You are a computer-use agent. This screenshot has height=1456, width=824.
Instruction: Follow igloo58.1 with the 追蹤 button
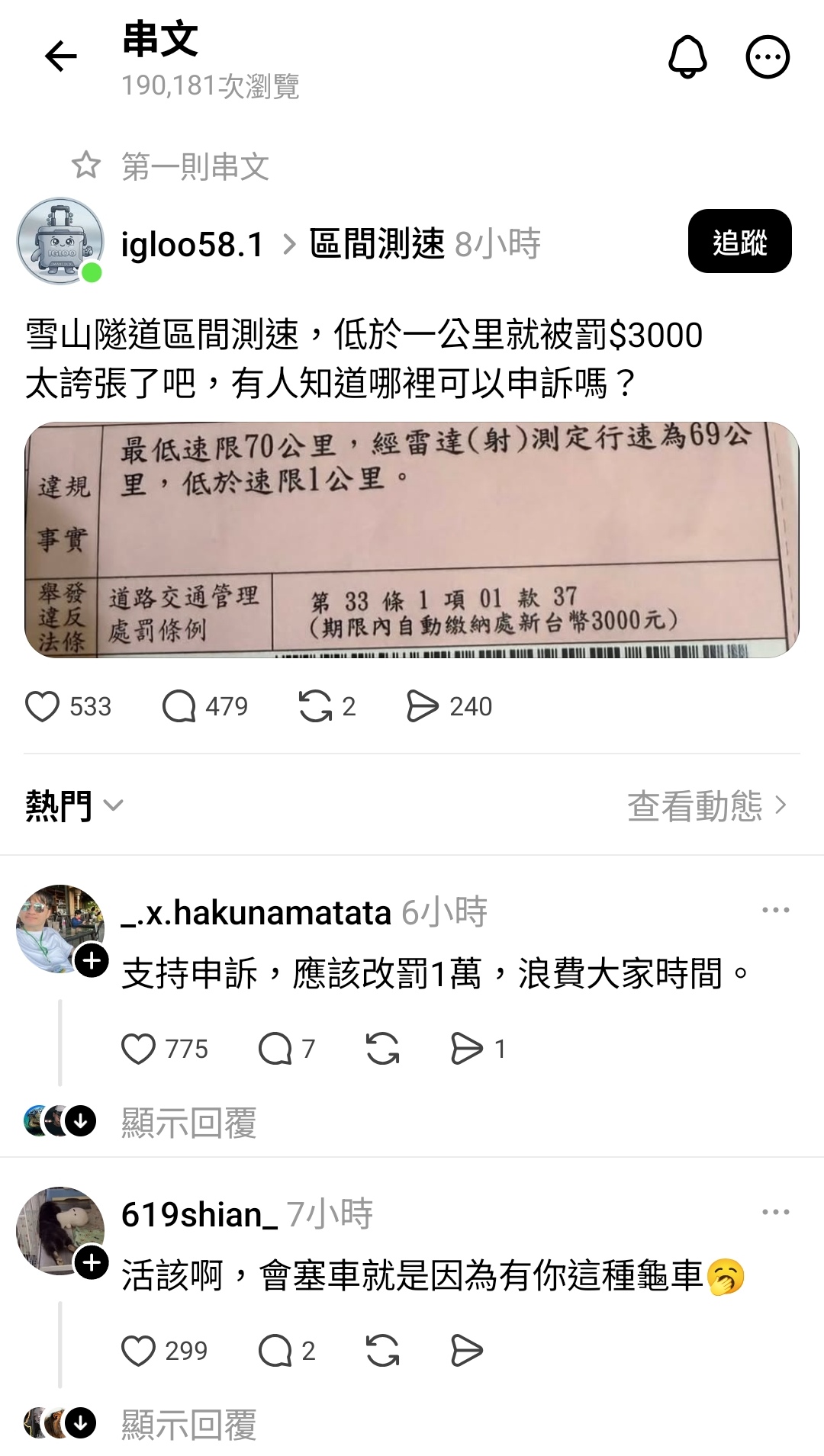739,241
